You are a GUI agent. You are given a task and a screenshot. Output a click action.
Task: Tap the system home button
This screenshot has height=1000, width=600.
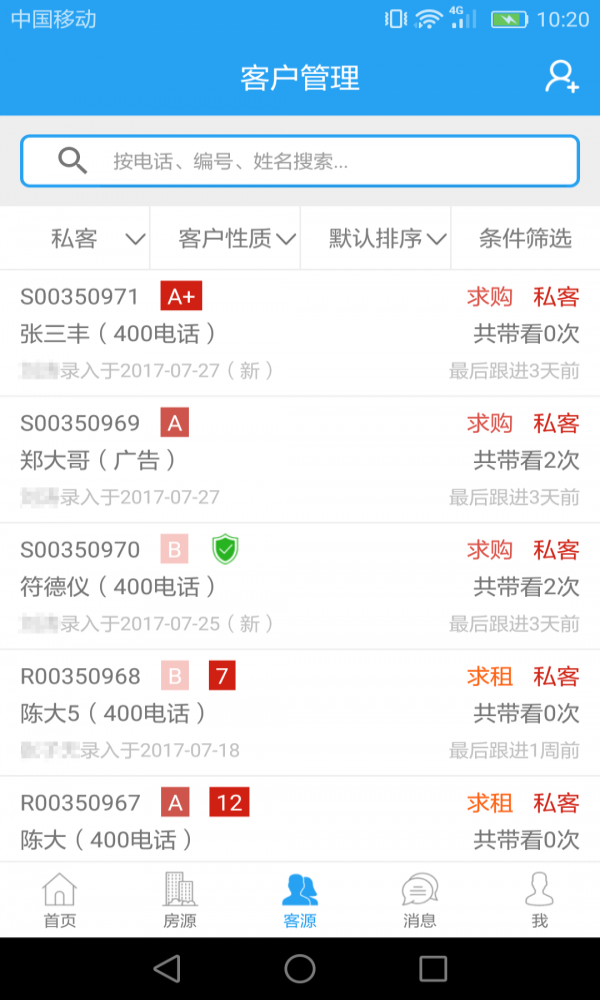(x=300, y=969)
